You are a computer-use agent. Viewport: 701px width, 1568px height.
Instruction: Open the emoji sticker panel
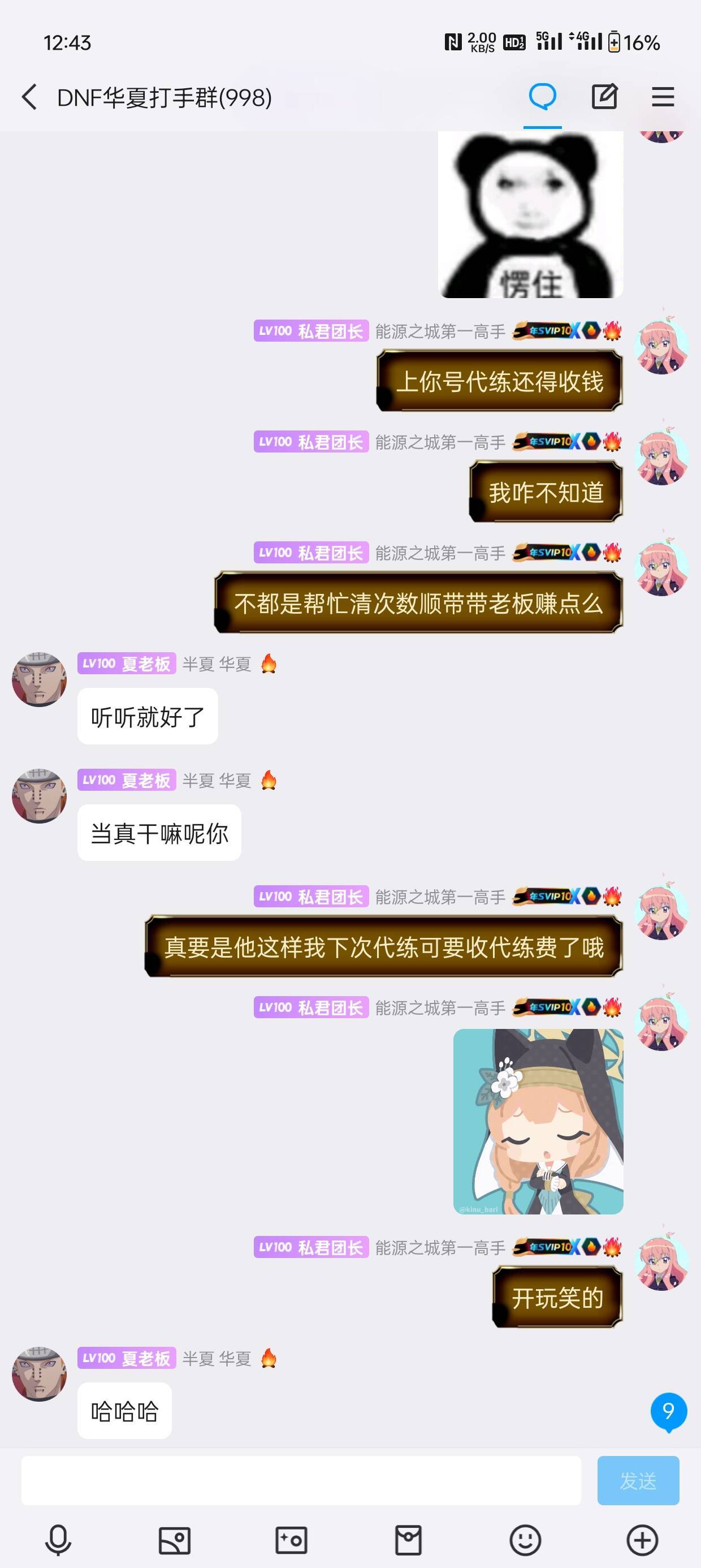tap(525, 1540)
